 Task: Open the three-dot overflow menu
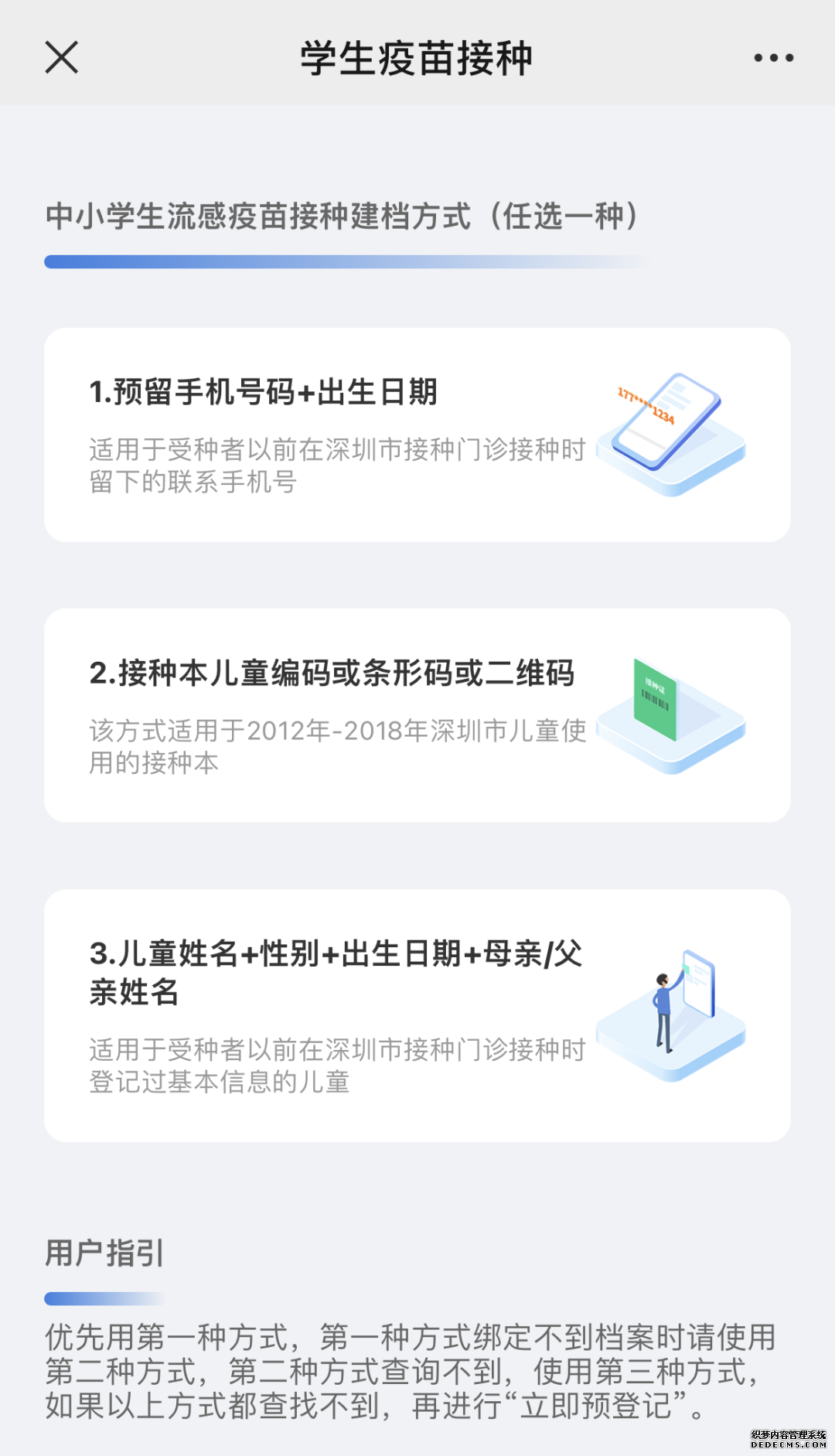(x=773, y=58)
